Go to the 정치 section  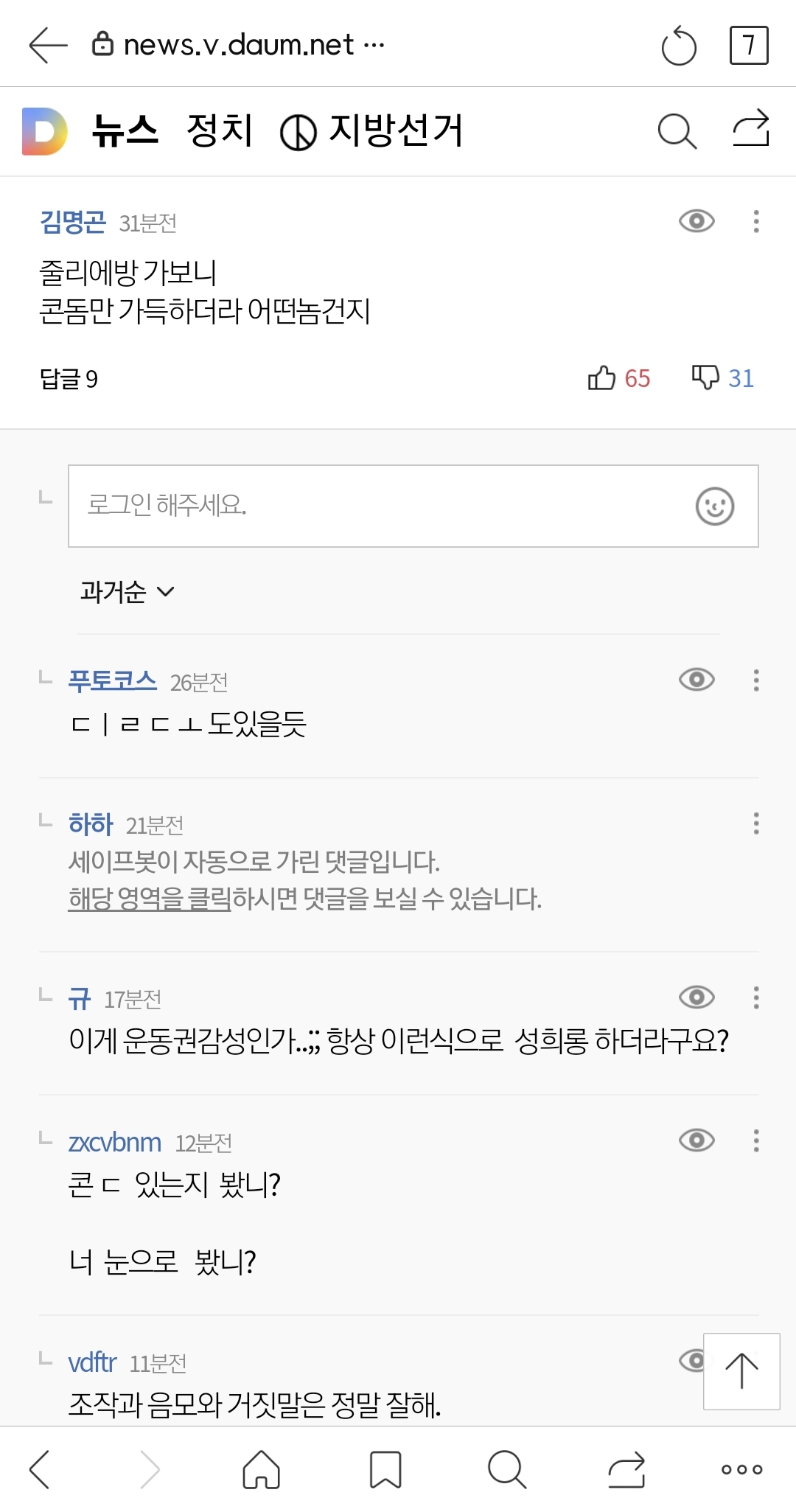tap(220, 131)
